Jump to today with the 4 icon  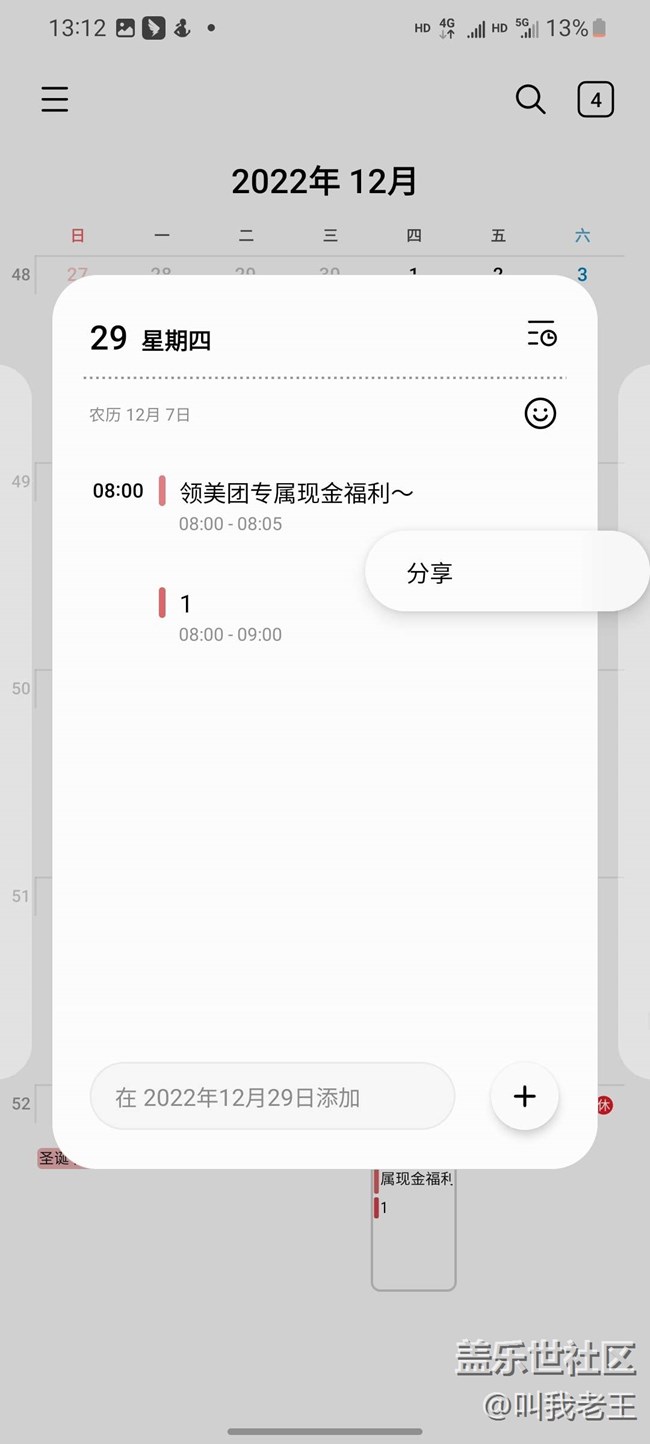point(596,99)
